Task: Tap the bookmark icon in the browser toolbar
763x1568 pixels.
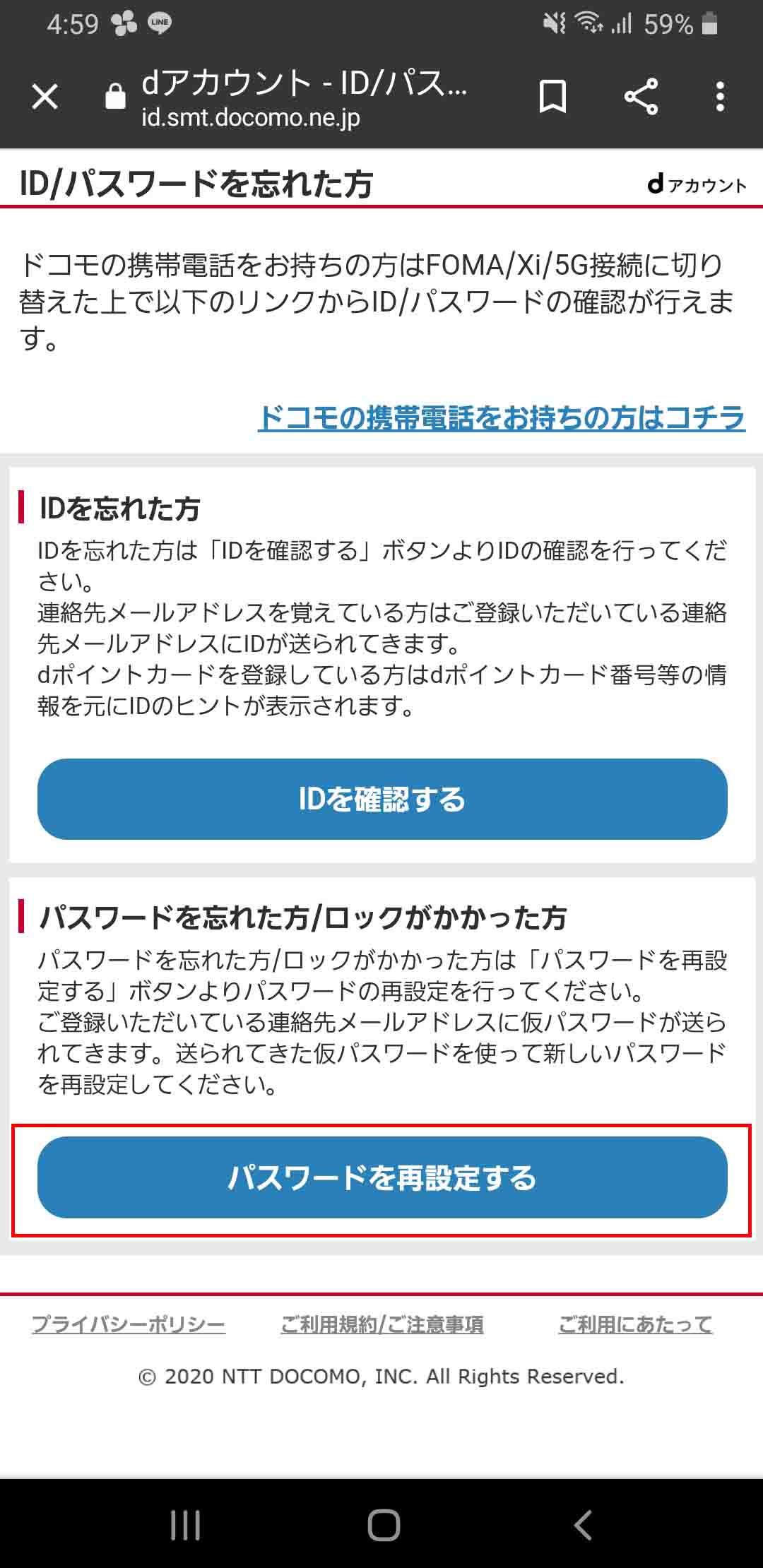Action: (553, 97)
